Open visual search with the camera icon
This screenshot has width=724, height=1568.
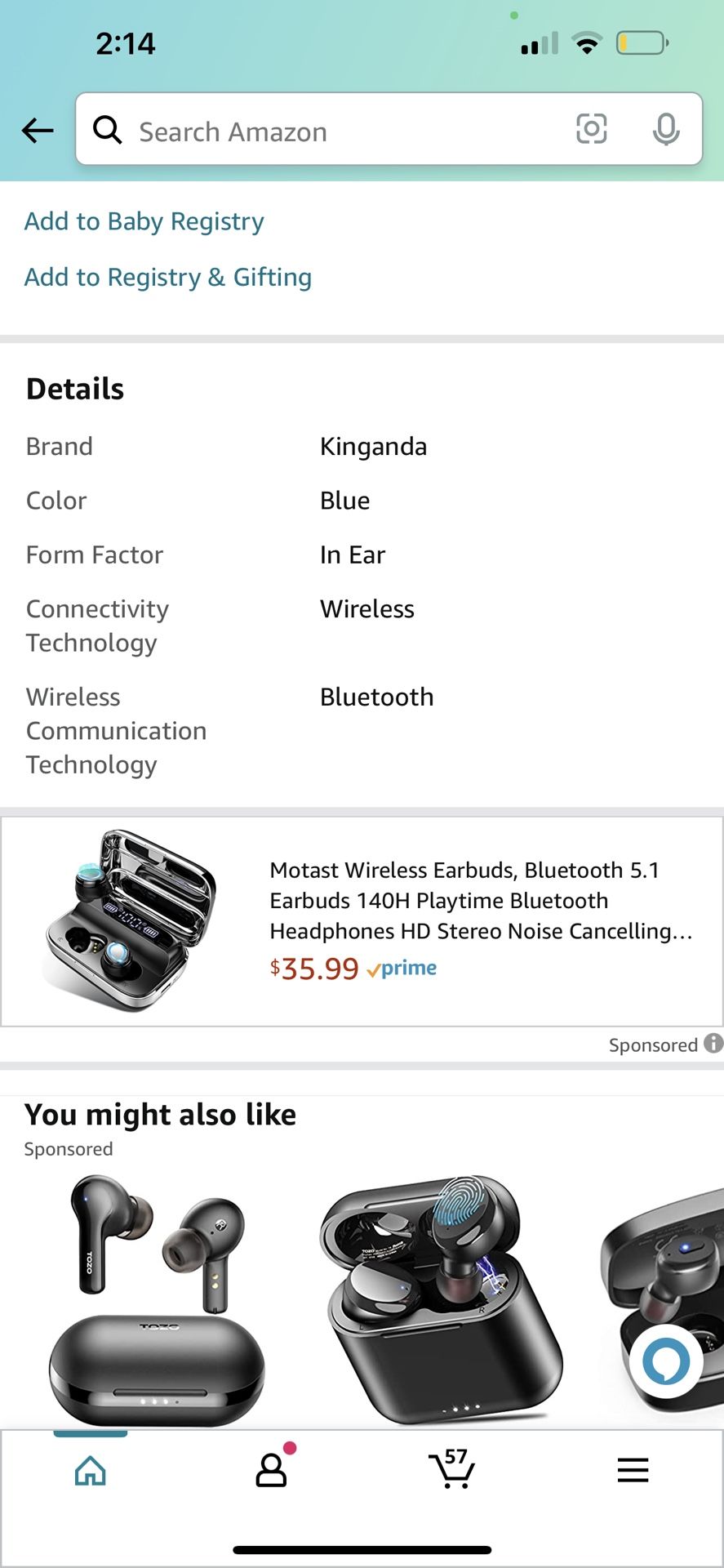point(591,129)
